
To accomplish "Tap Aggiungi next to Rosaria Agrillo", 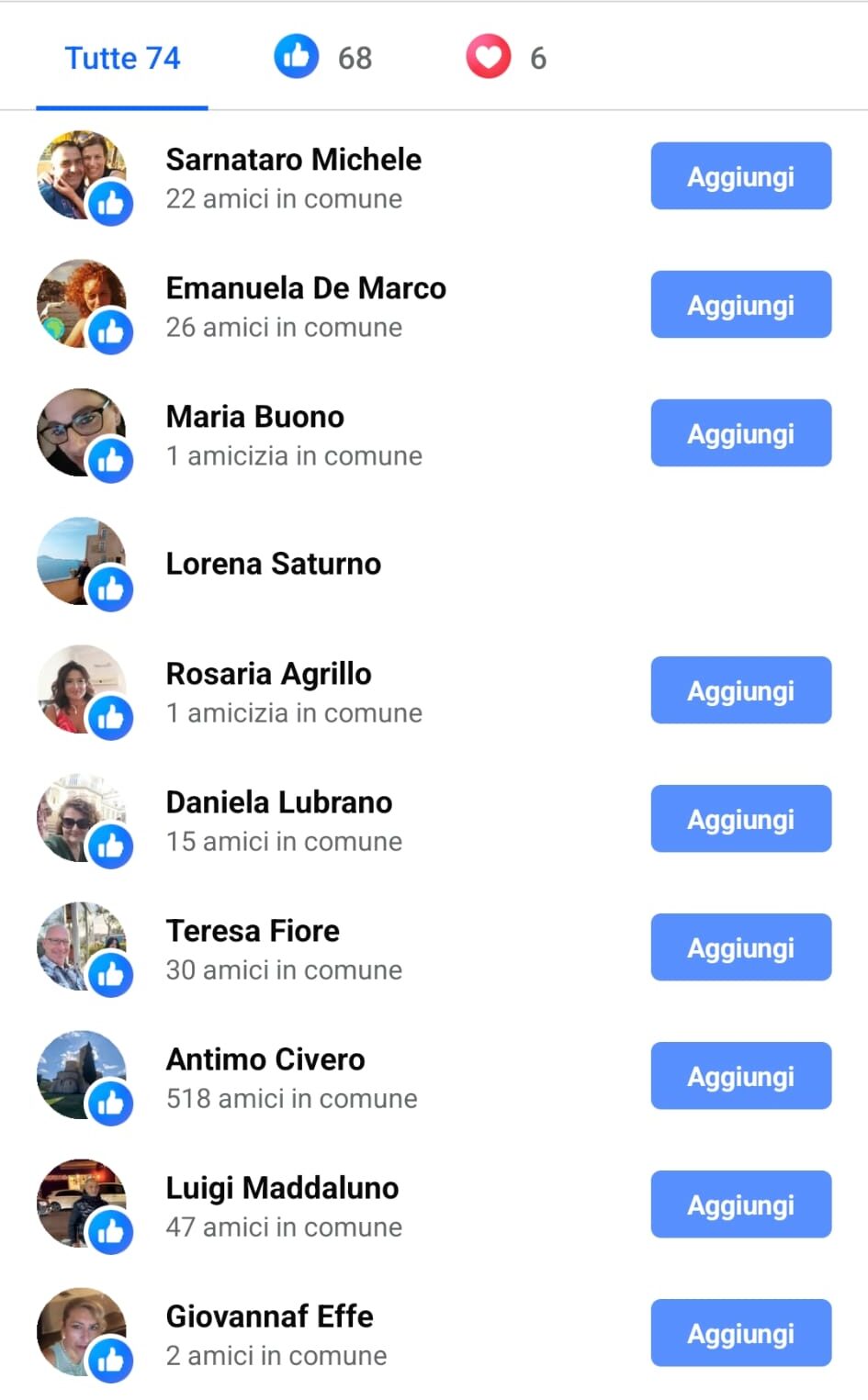I will click(x=741, y=690).
